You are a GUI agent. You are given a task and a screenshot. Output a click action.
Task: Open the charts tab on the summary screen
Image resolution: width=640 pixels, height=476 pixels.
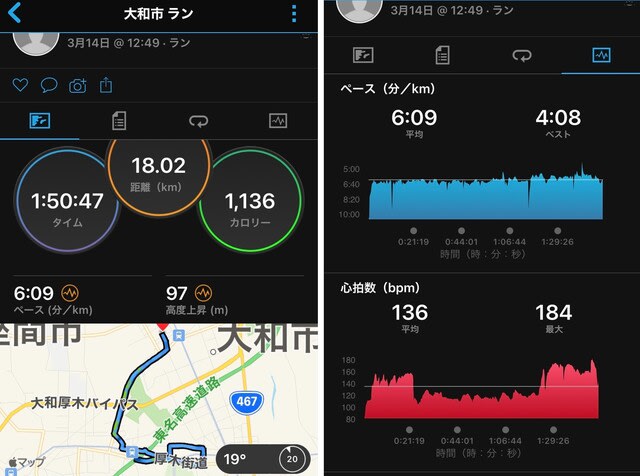[x=278, y=122]
